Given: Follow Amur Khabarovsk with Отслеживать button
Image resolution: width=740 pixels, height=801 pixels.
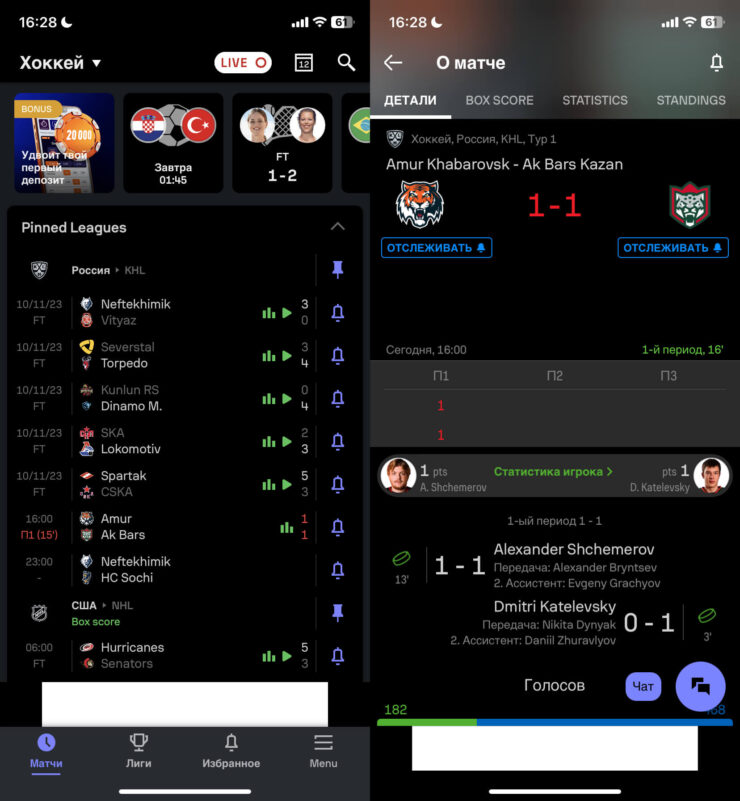Looking at the screenshot, I should pyautogui.click(x=436, y=248).
